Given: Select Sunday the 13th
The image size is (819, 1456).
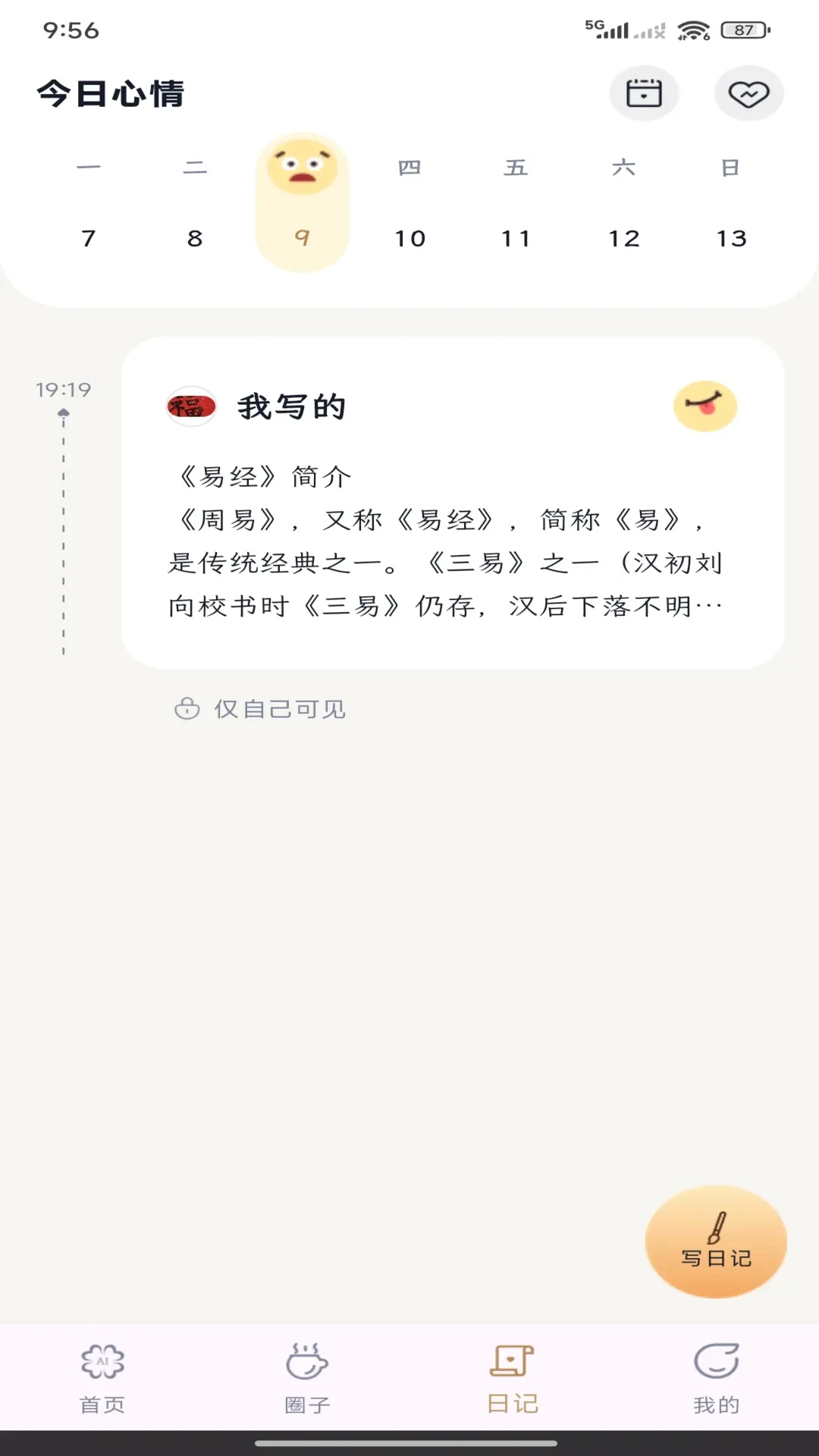Looking at the screenshot, I should (x=731, y=238).
